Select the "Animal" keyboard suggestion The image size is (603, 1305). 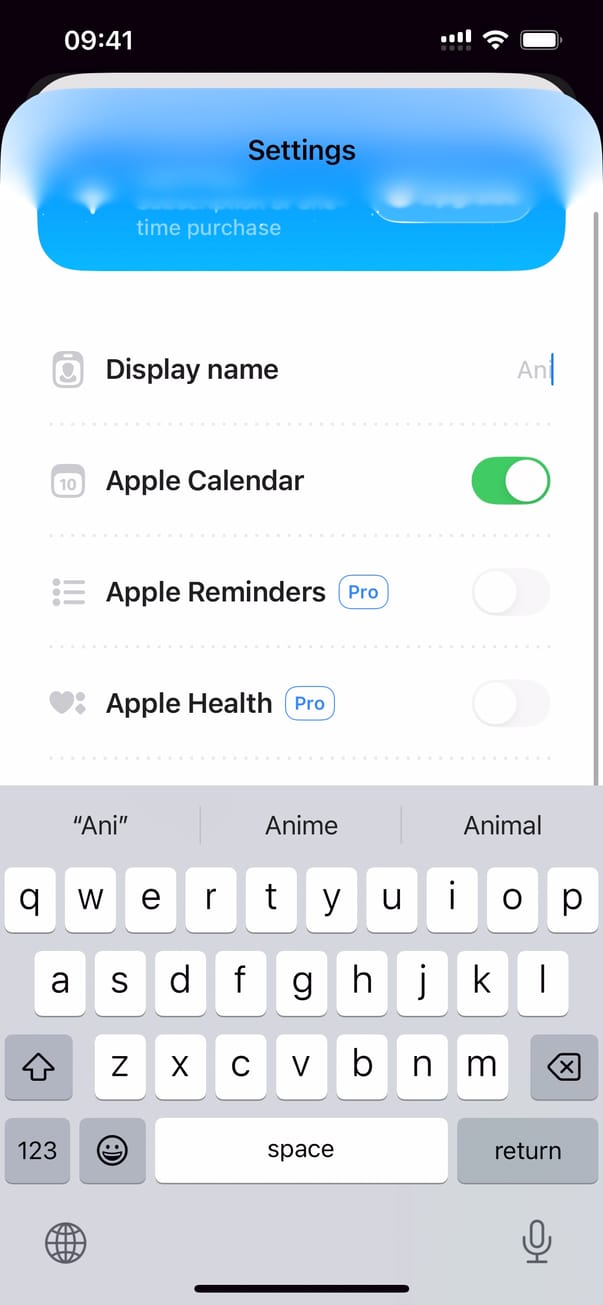pos(502,826)
